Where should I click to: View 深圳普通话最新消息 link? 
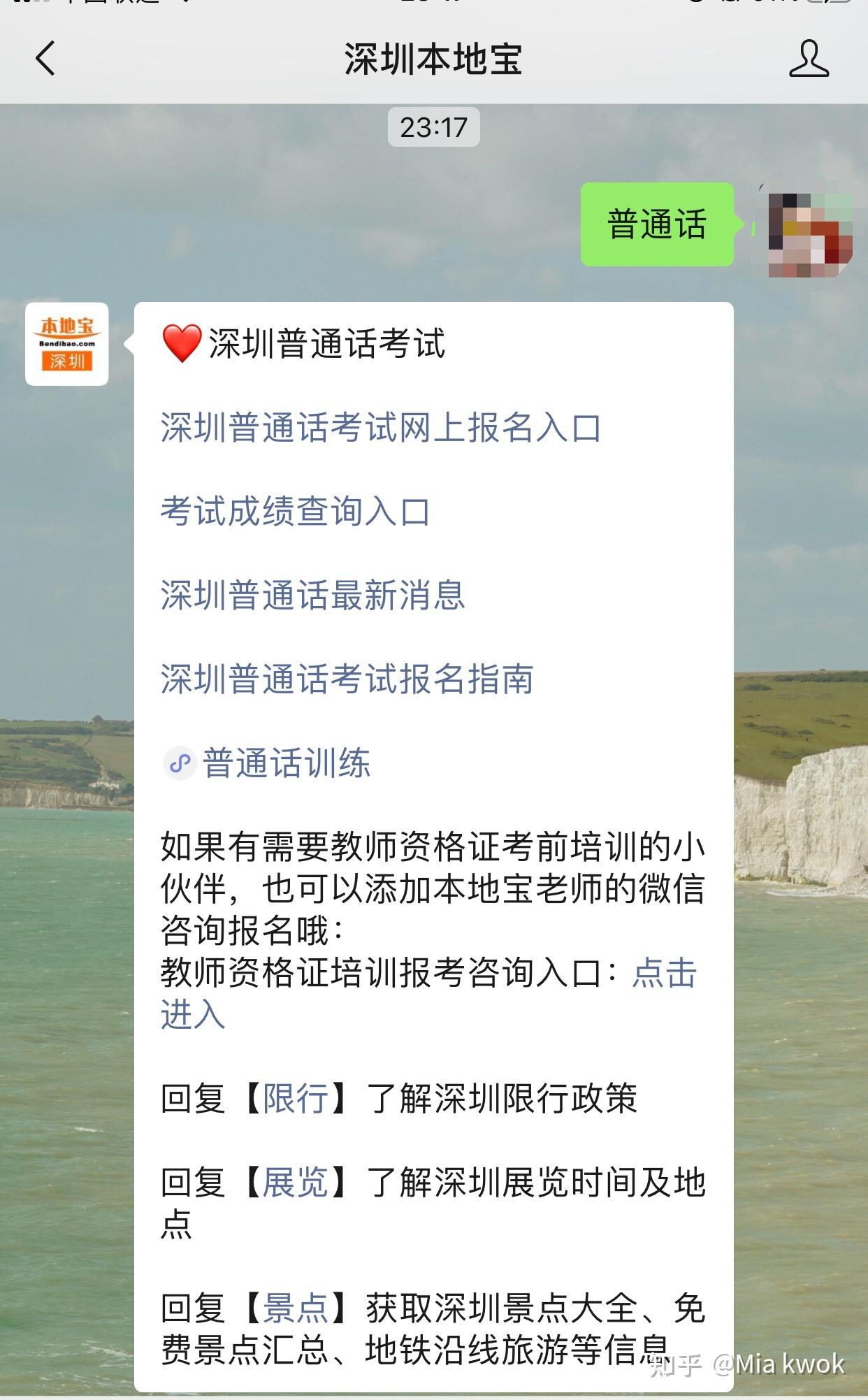tap(312, 596)
